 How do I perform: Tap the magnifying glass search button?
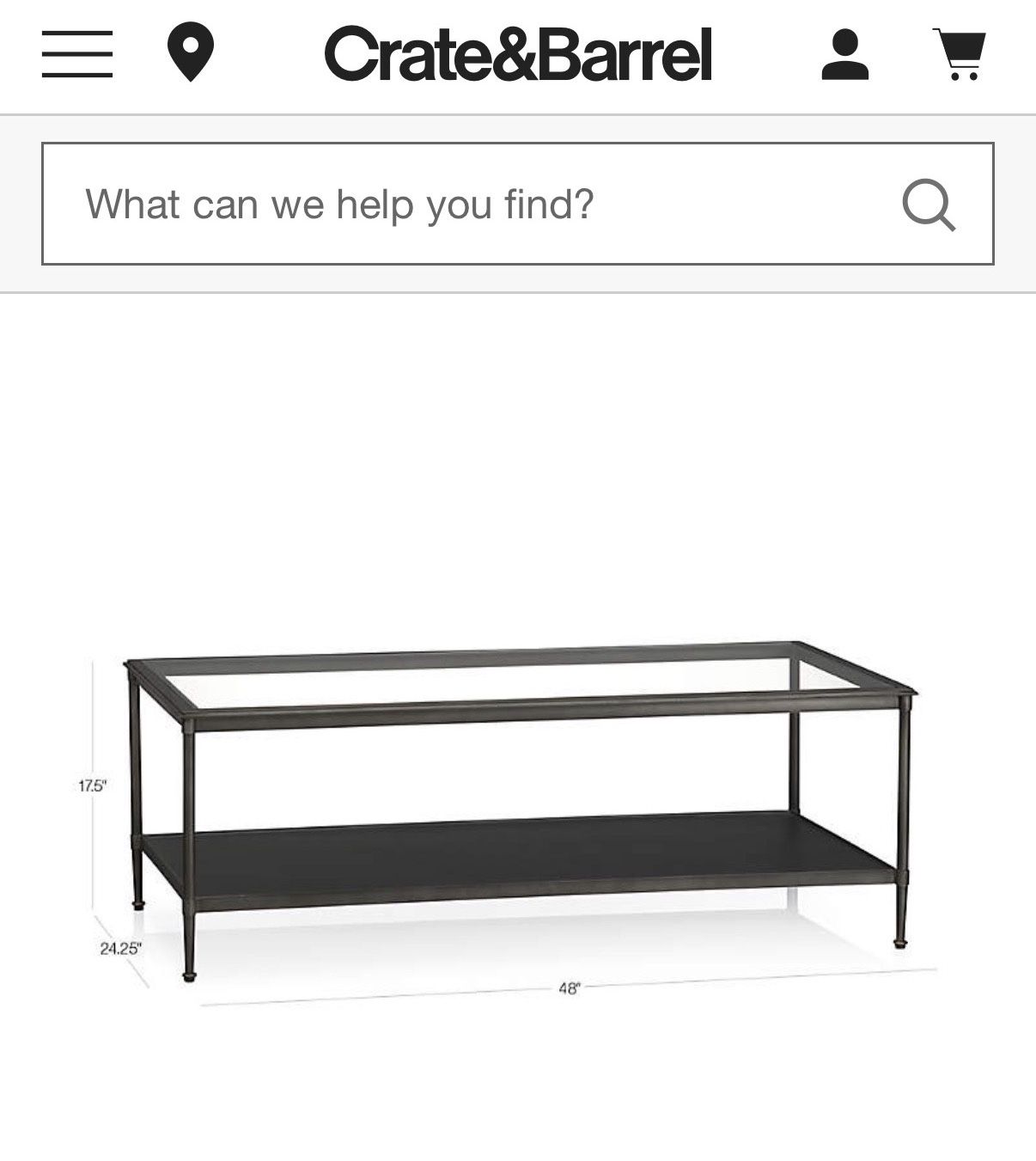(x=929, y=205)
